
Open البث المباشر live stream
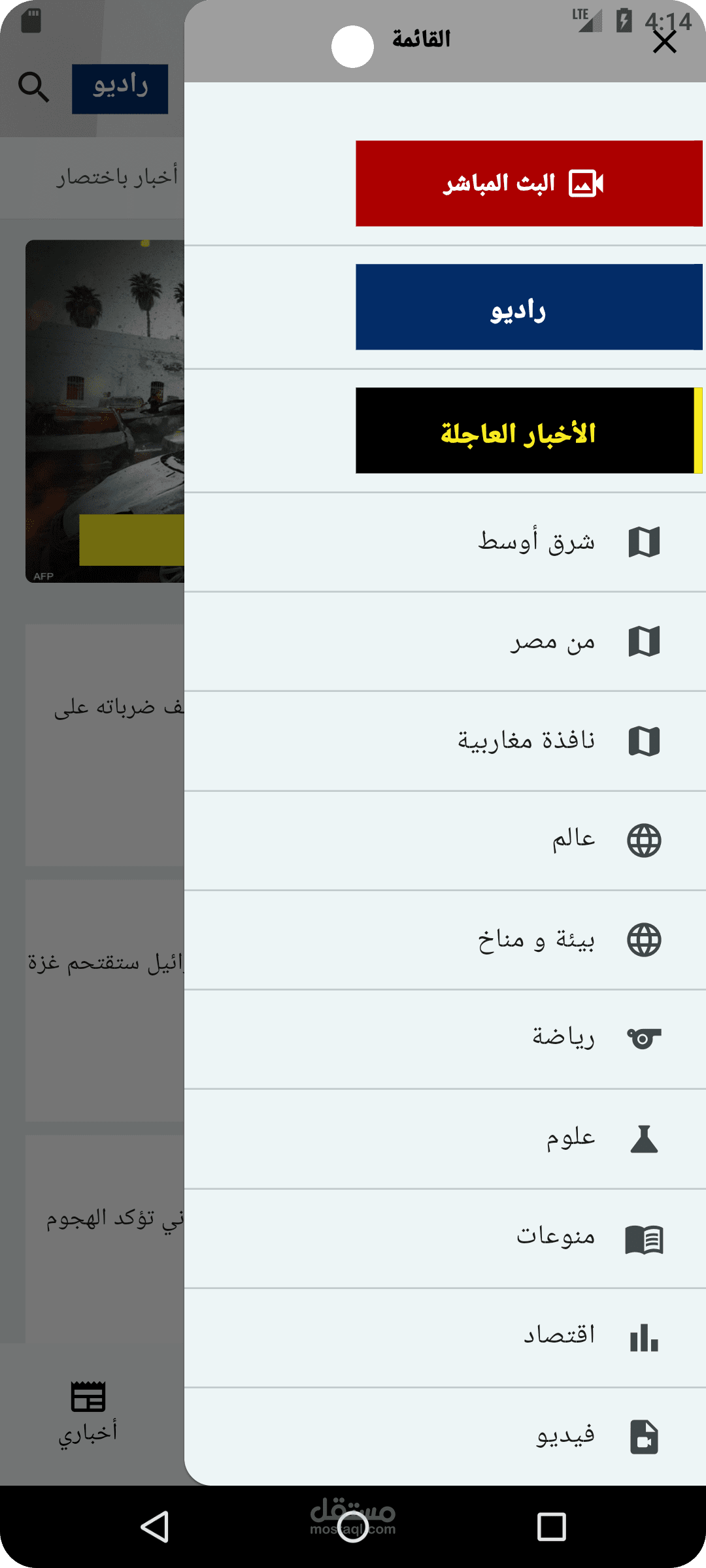[x=529, y=184]
